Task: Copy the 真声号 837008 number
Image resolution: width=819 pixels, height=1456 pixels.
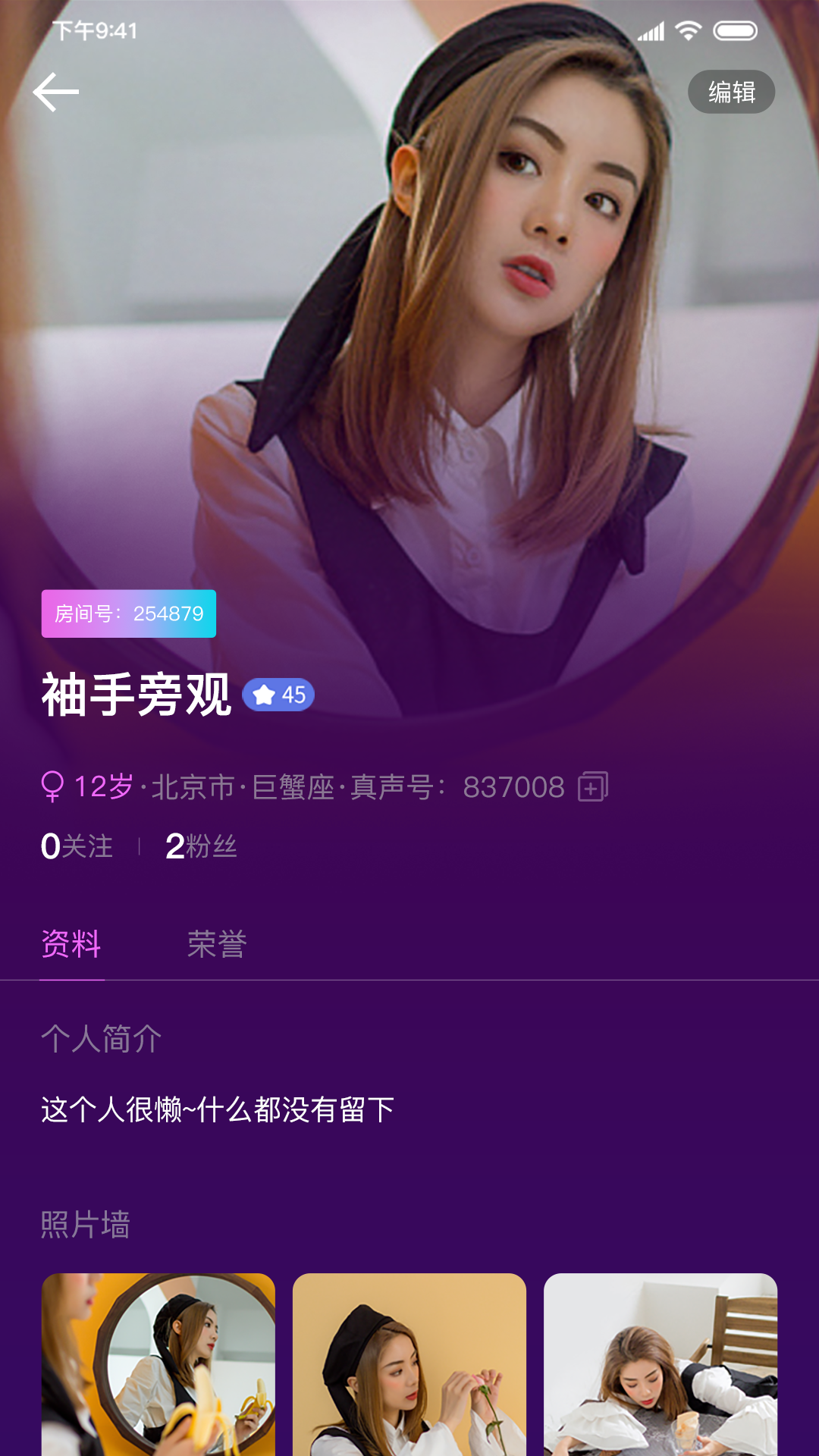Action: click(593, 787)
